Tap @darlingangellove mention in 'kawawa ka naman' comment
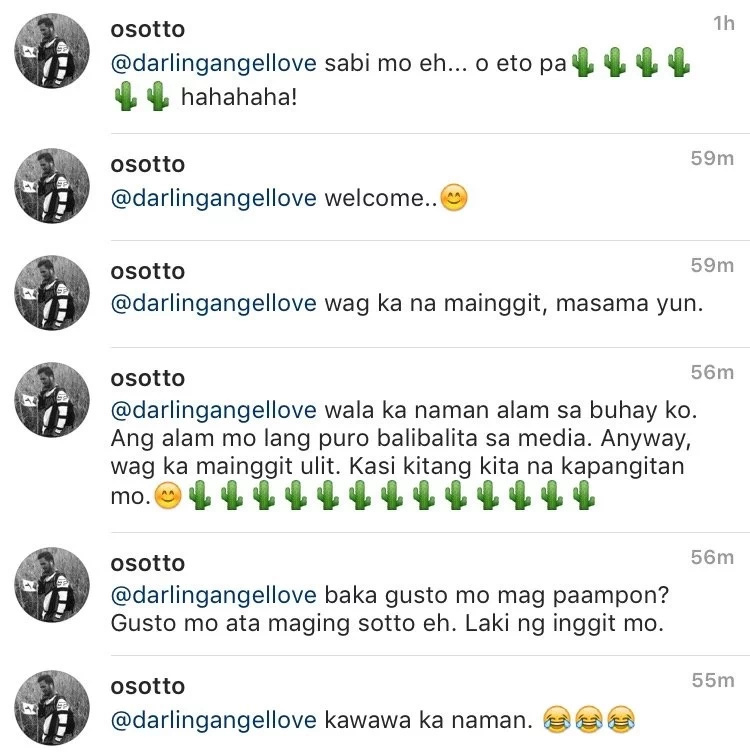The width and height of the screenshot is (750, 754). [214, 719]
